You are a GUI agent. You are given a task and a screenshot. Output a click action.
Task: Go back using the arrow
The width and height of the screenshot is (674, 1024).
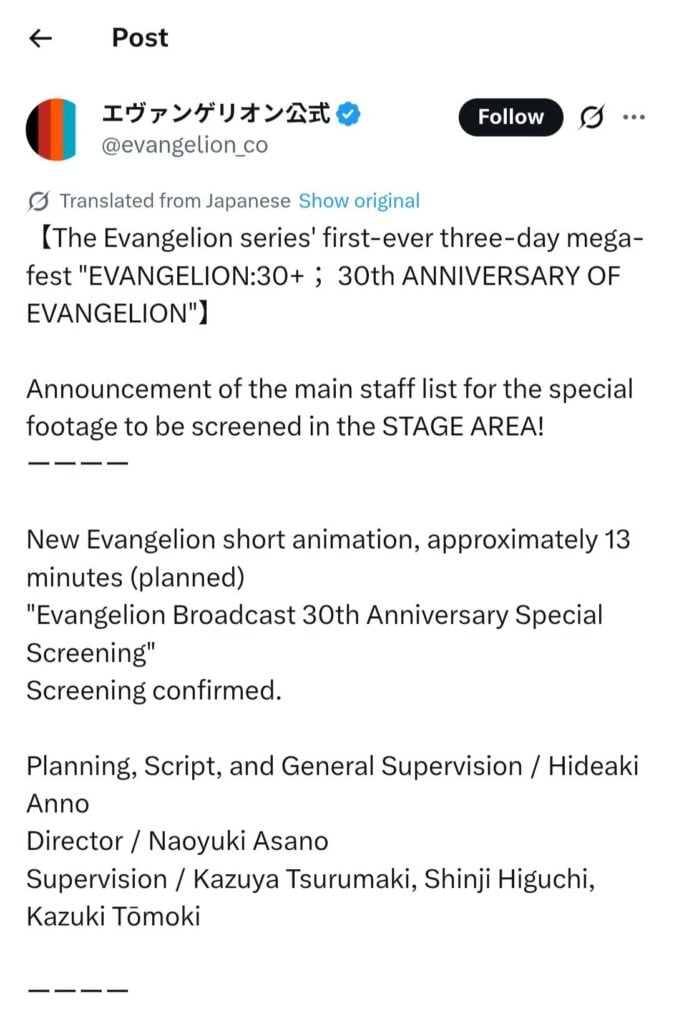pos(41,38)
